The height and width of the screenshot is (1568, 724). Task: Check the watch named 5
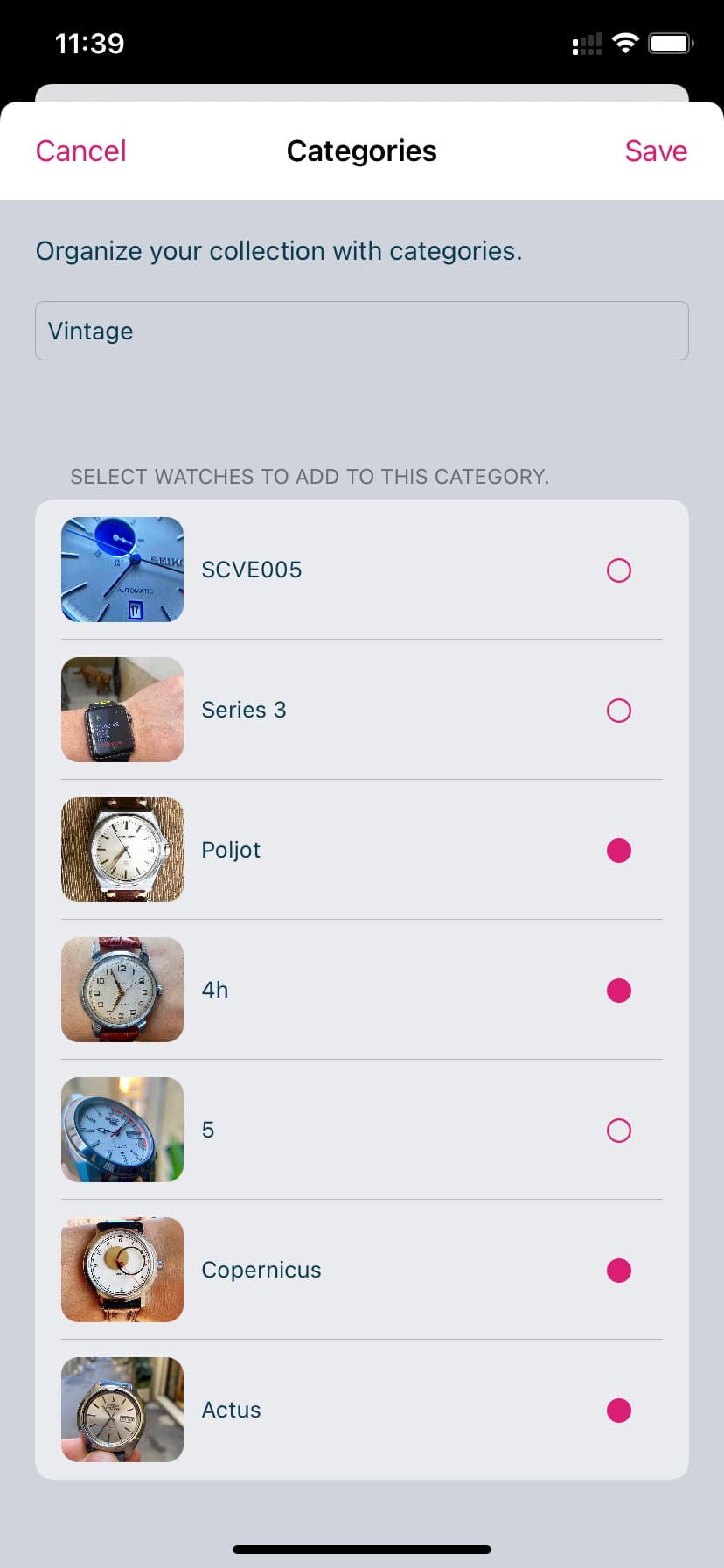(x=618, y=1130)
